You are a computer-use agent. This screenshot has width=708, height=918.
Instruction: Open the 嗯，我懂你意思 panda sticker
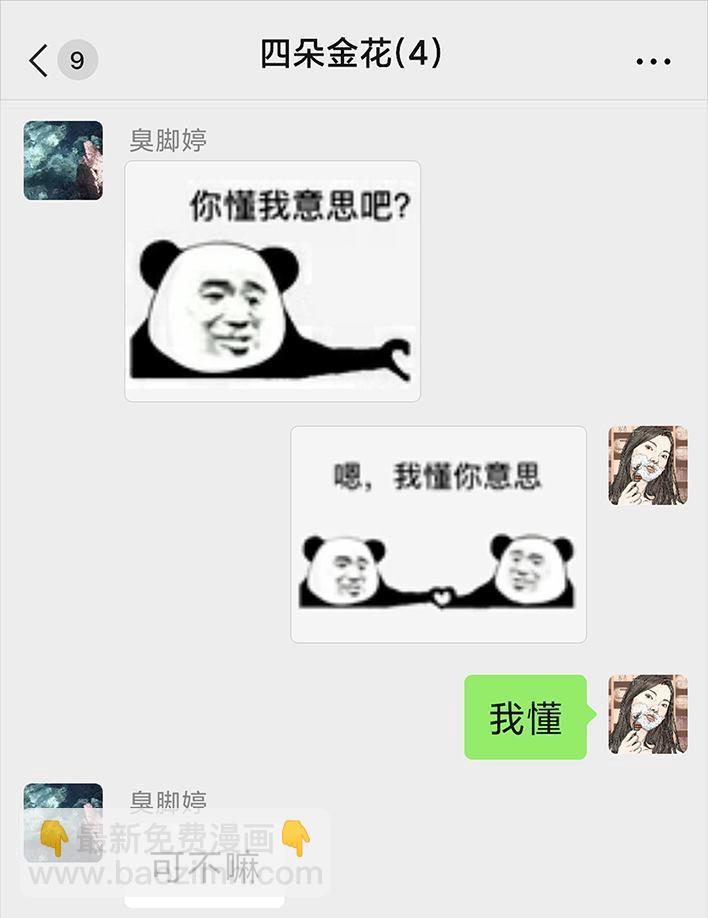coord(438,534)
